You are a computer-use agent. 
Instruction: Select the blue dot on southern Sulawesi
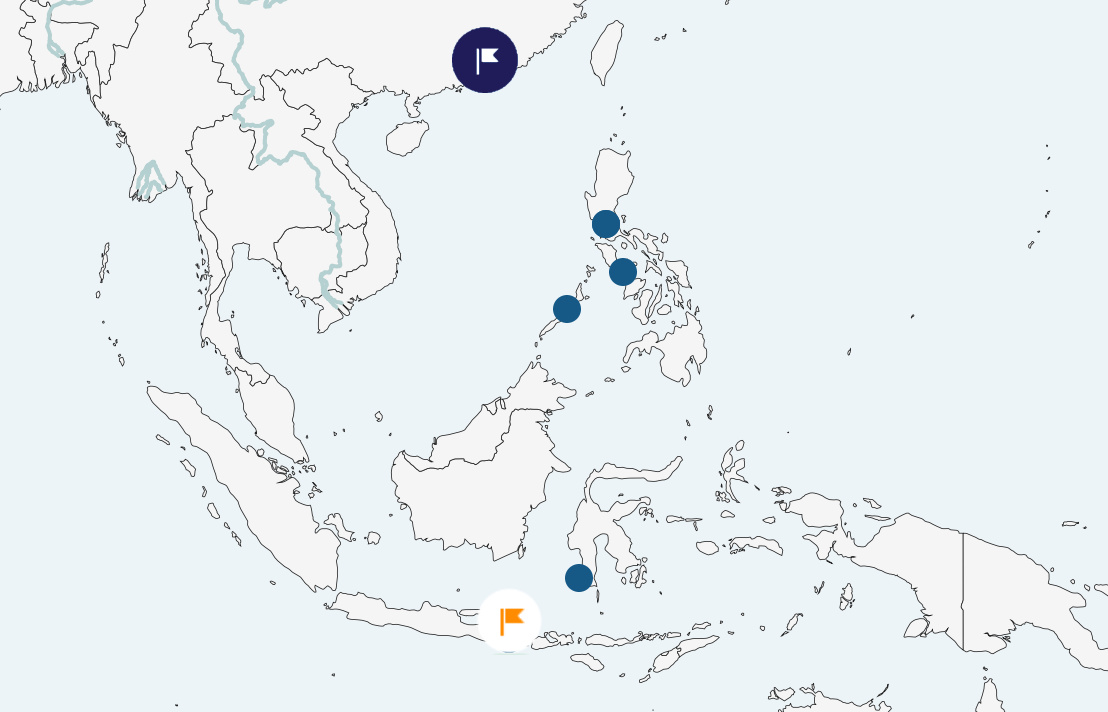(x=579, y=578)
